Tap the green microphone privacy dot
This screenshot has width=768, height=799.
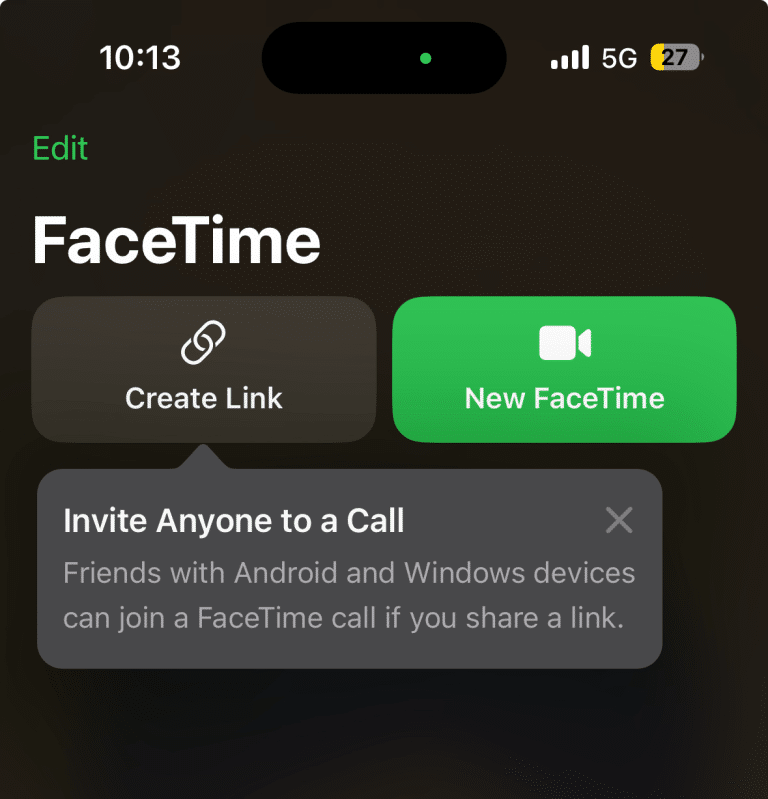pos(424,58)
